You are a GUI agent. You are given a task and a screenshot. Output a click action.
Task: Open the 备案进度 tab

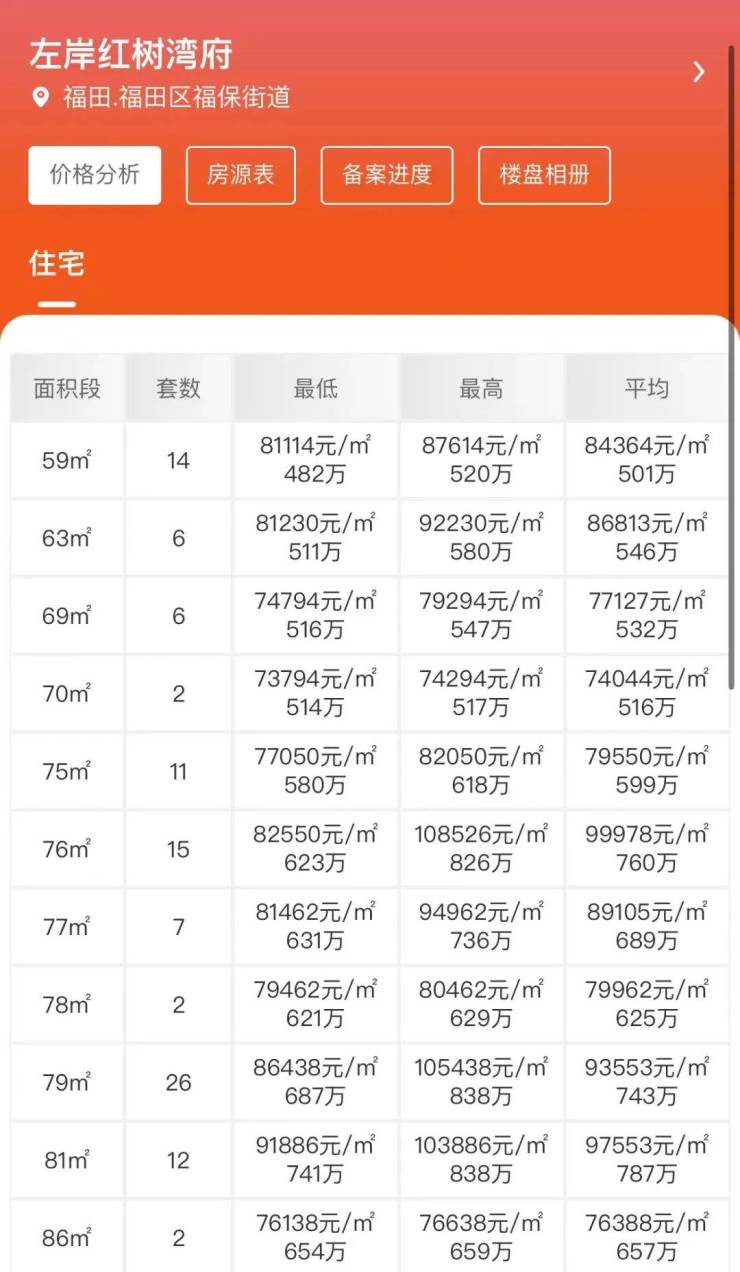387,175
